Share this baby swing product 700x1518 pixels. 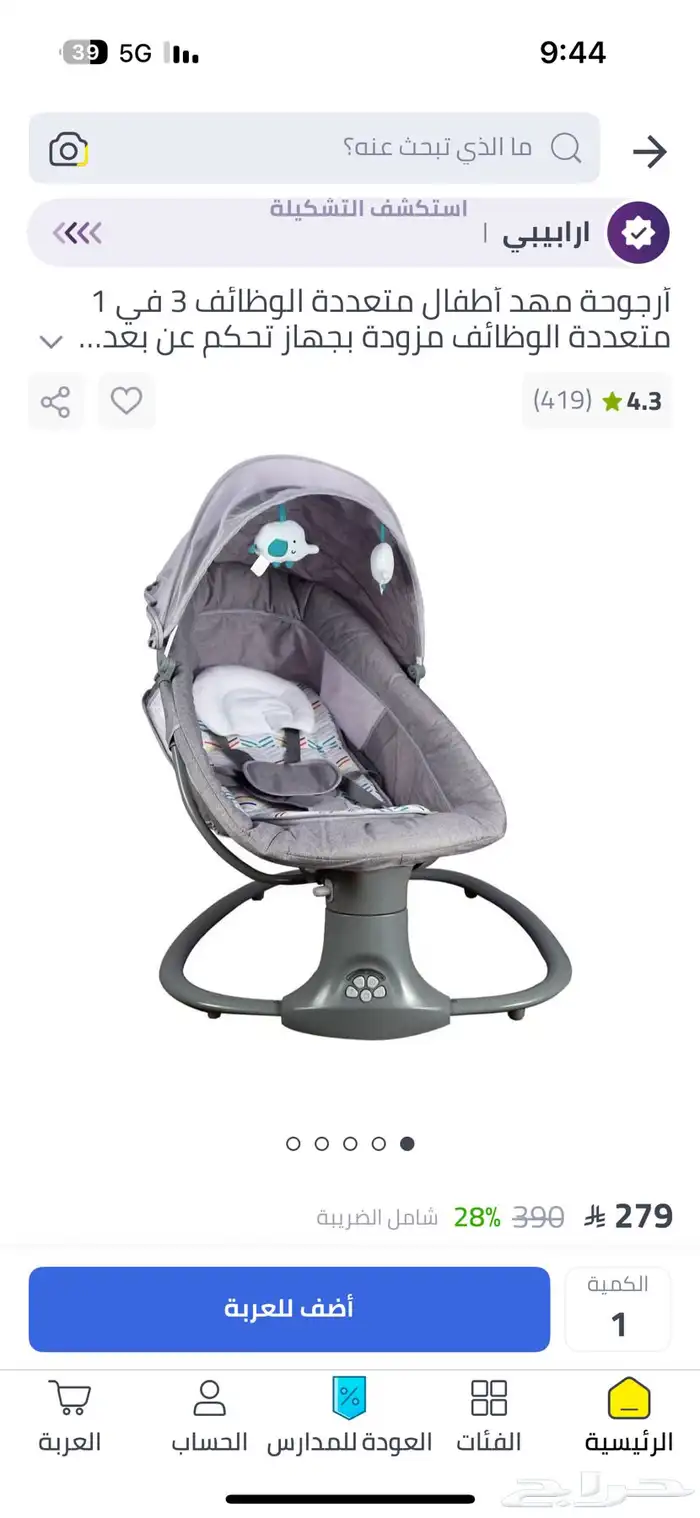click(x=56, y=401)
